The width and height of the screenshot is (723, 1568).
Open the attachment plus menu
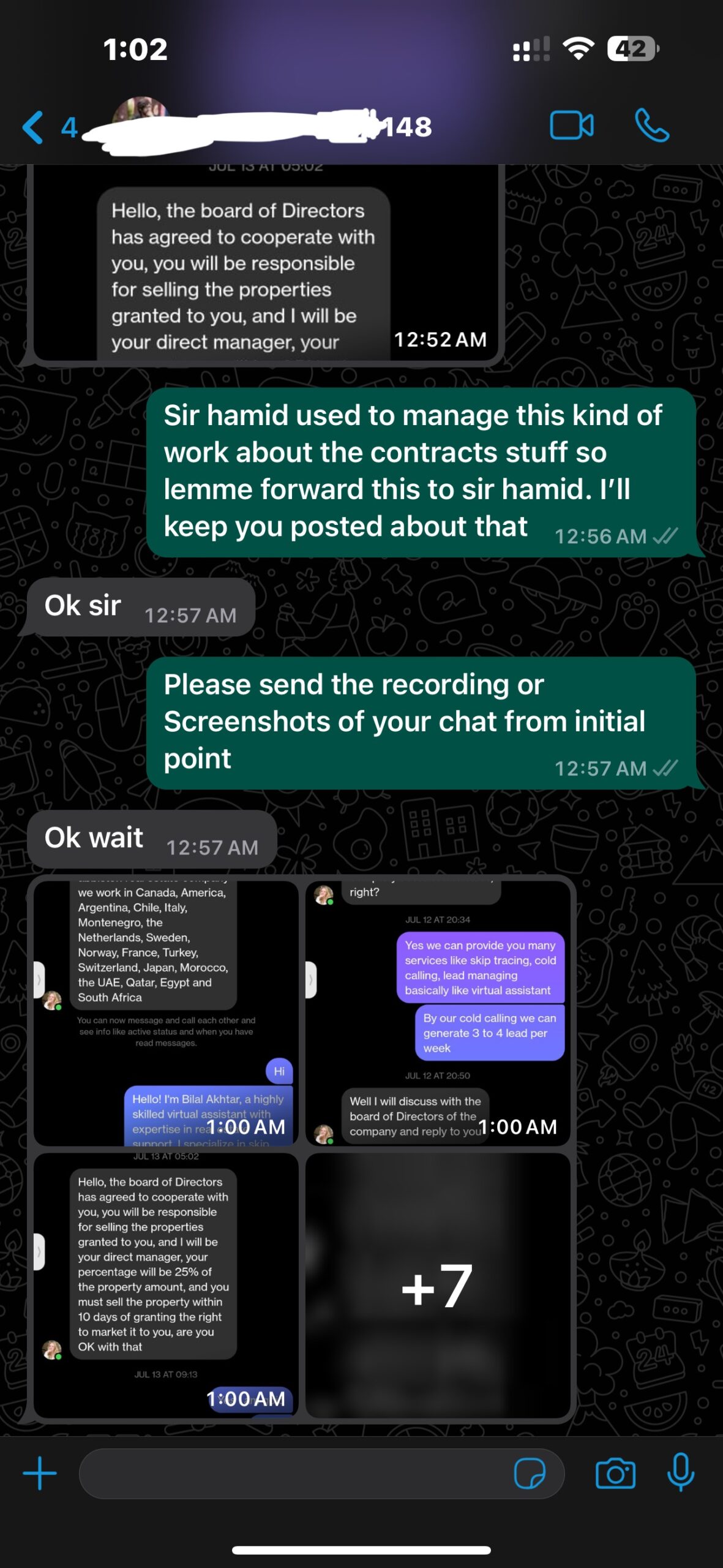point(40,1473)
